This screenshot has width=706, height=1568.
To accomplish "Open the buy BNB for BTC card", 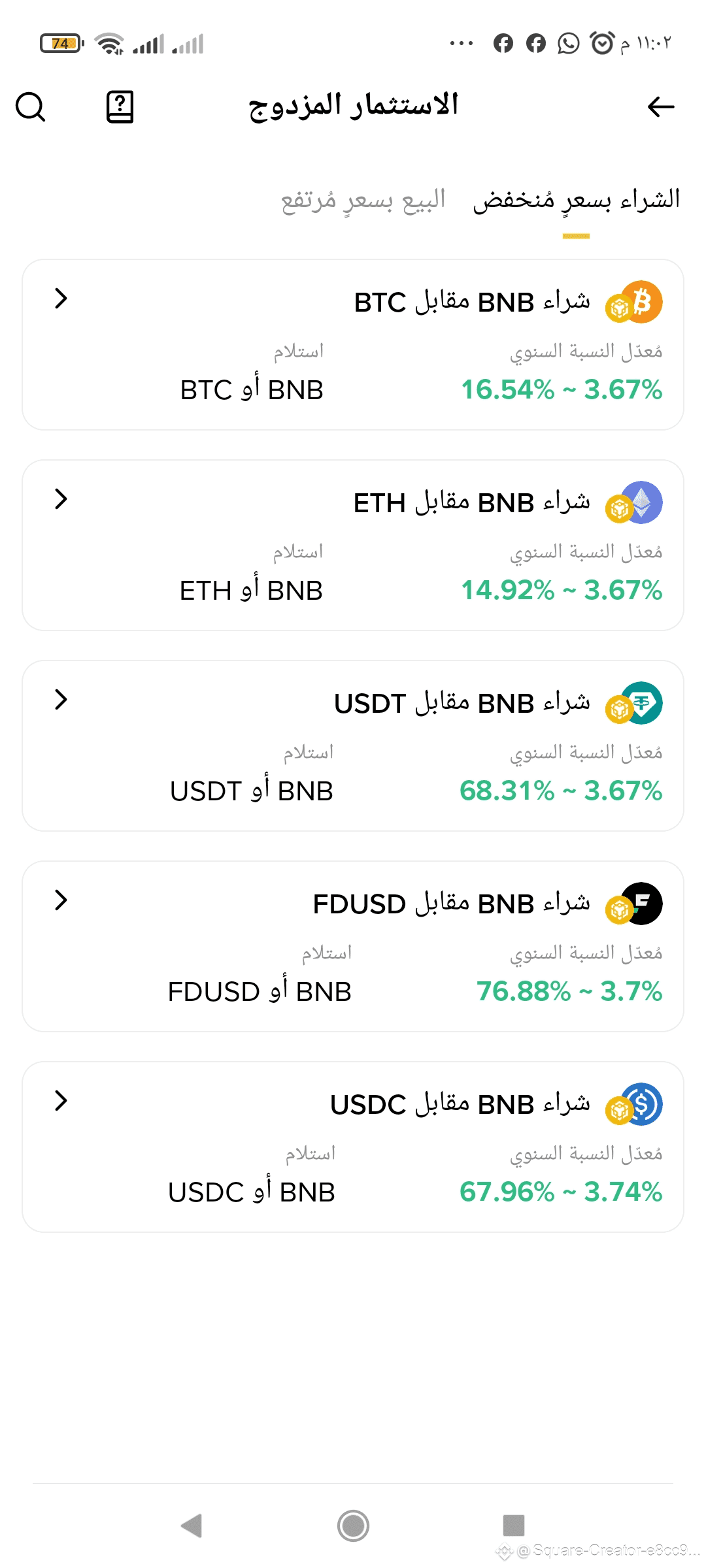I will click(x=353, y=345).
